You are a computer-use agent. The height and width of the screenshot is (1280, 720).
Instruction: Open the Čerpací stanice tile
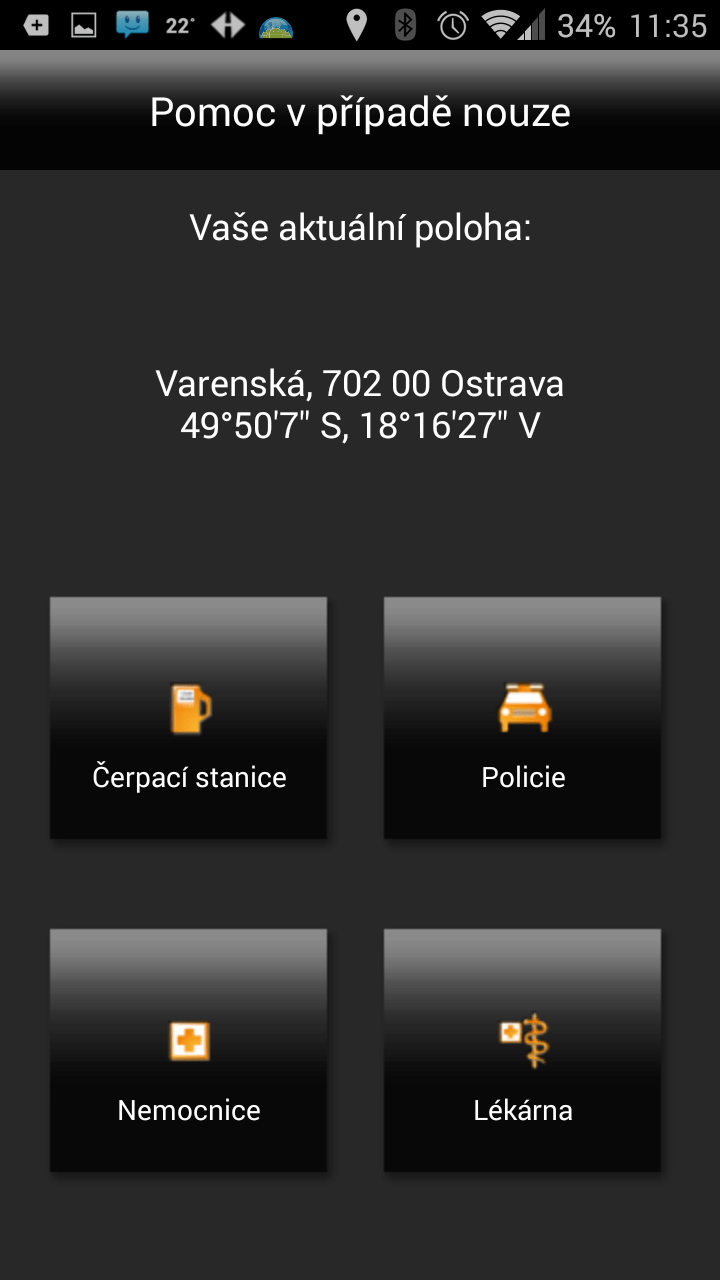click(188, 717)
